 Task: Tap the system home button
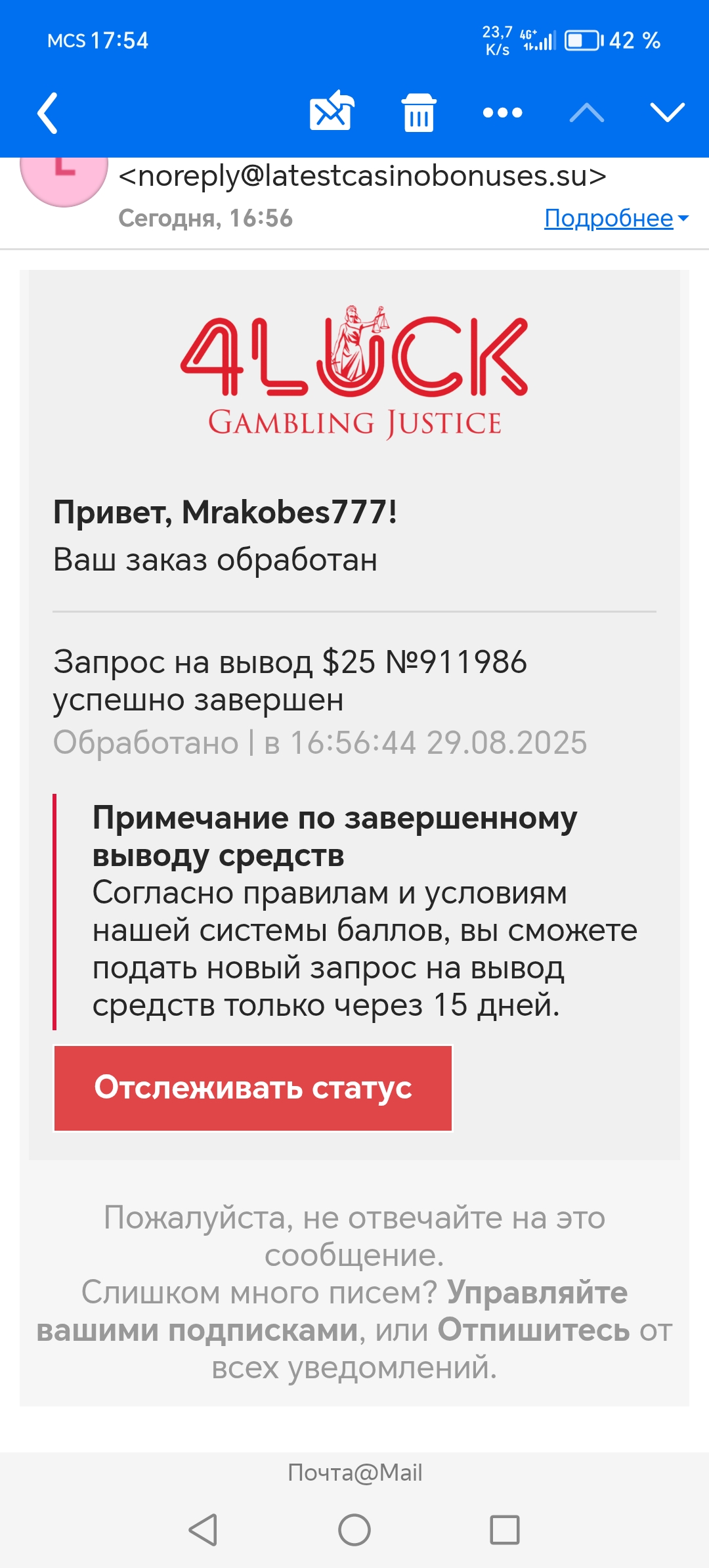pos(354,1530)
